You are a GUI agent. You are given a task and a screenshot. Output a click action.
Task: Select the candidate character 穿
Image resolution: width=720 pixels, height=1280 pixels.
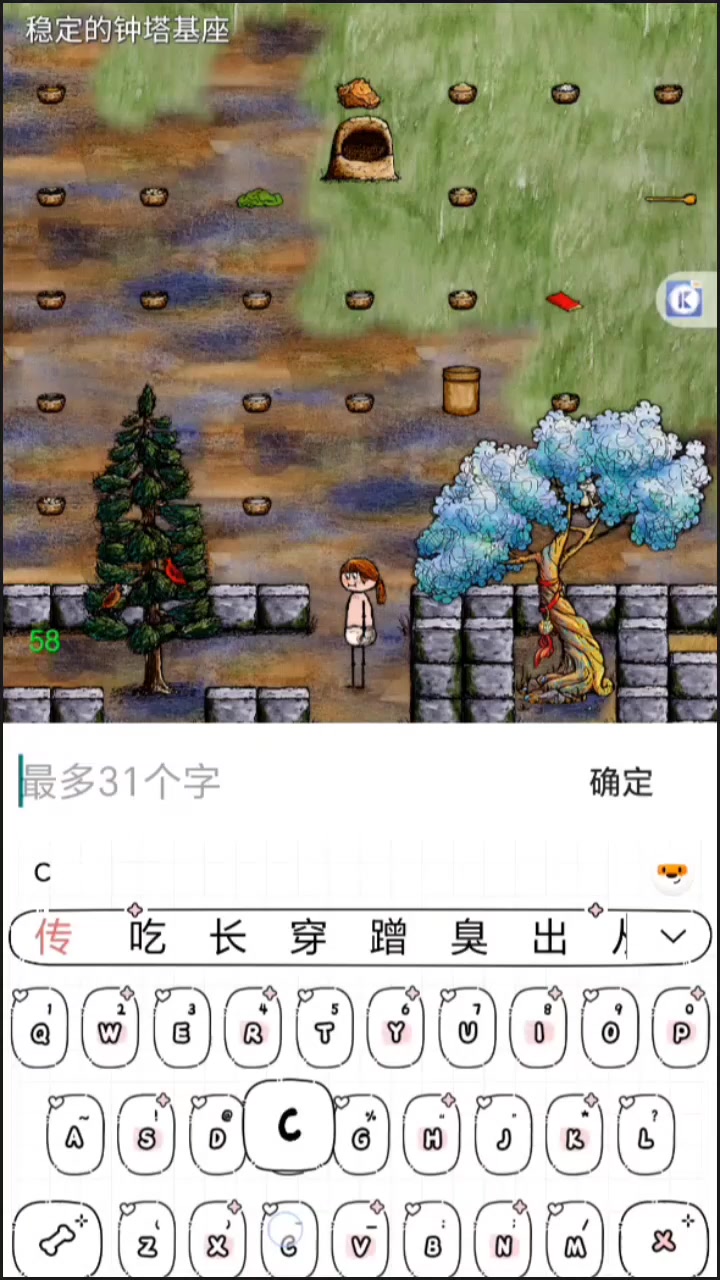(308, 938)
